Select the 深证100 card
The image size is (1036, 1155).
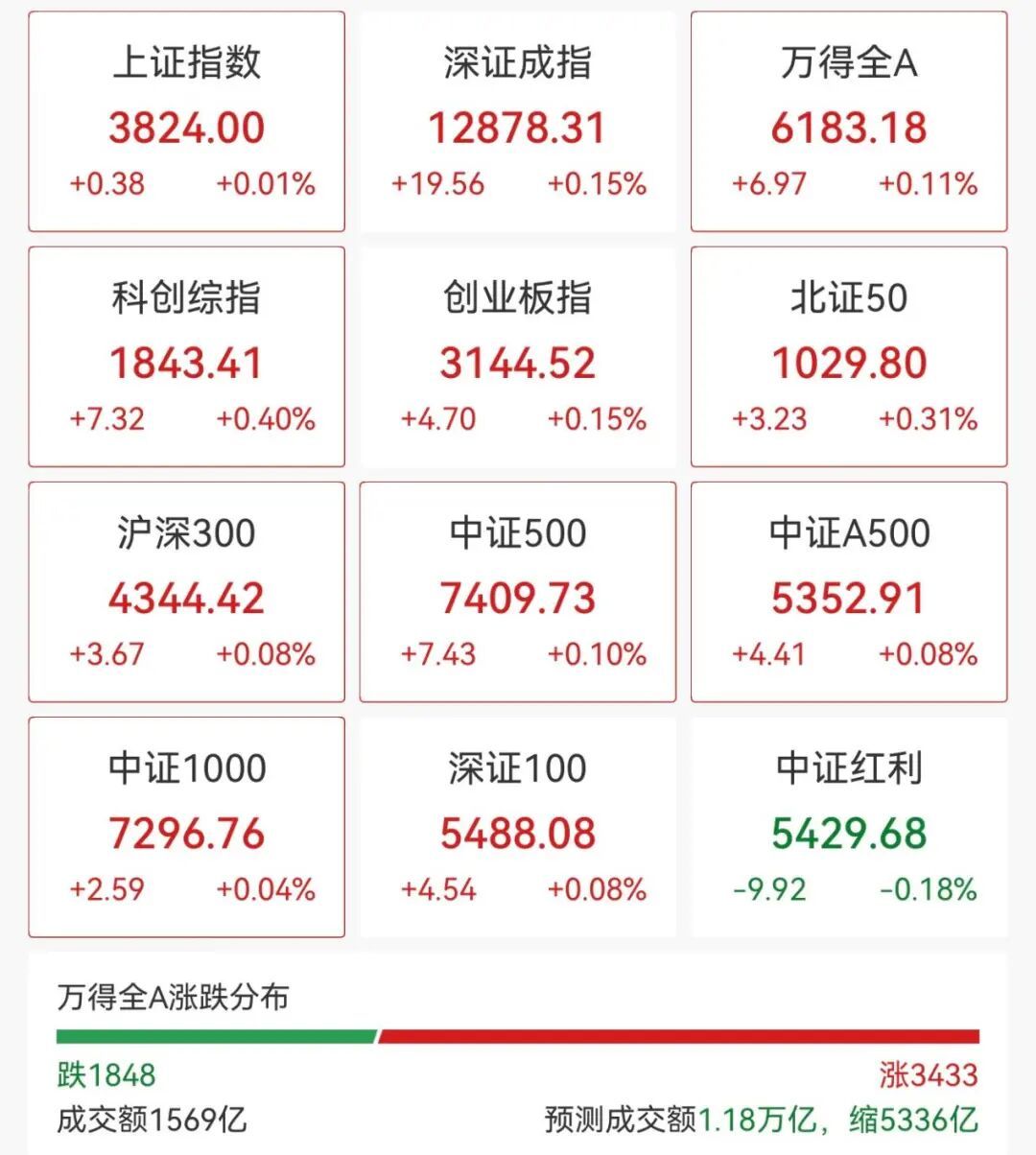click(x=518, y=827)
